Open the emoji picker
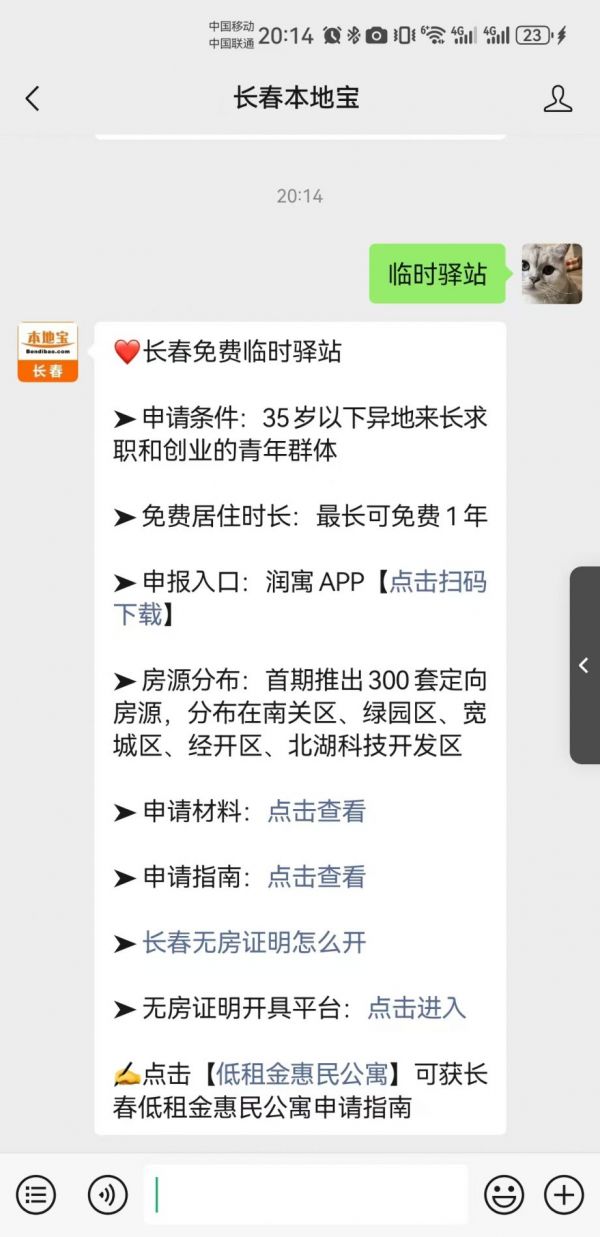Screen dimensions: 600x1237 tap(504, 1194)
